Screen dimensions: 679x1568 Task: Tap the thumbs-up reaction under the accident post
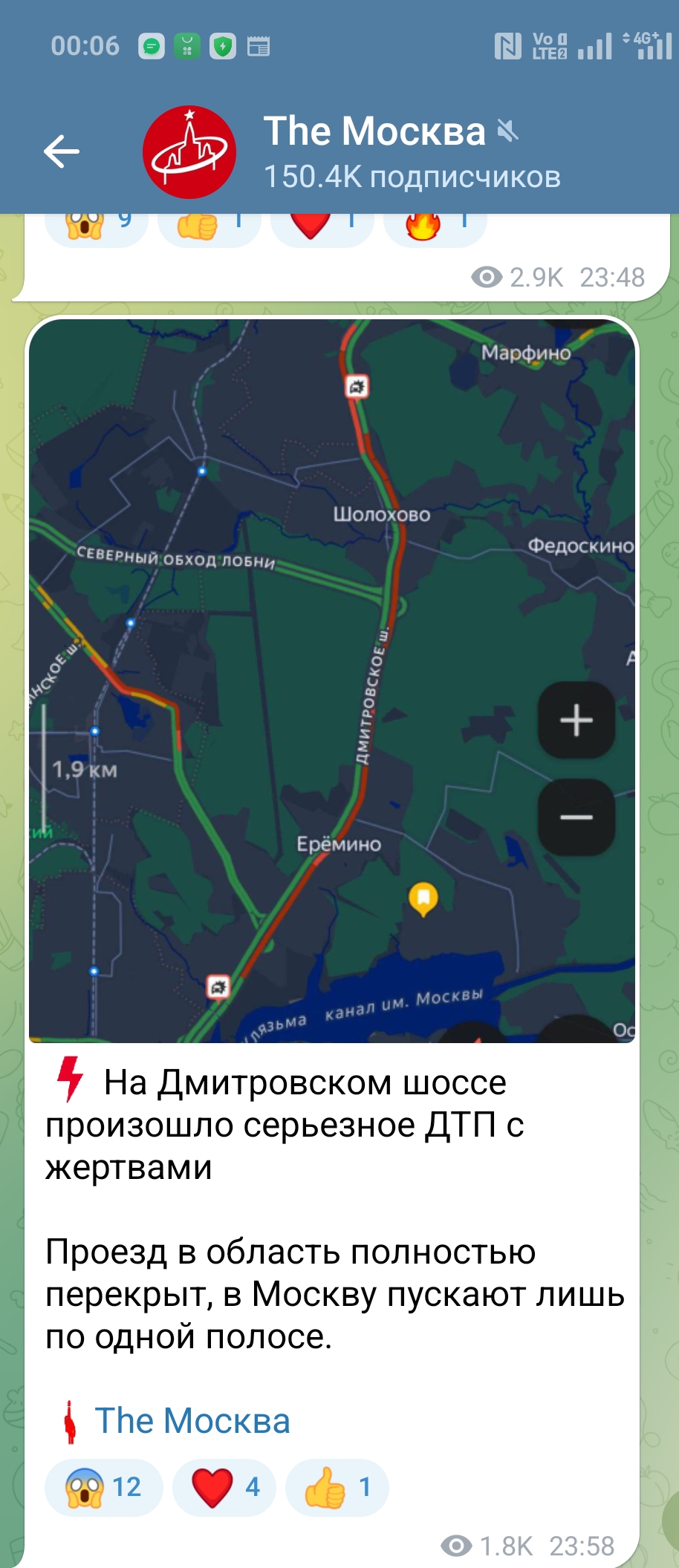click(x=337, y=1487)
